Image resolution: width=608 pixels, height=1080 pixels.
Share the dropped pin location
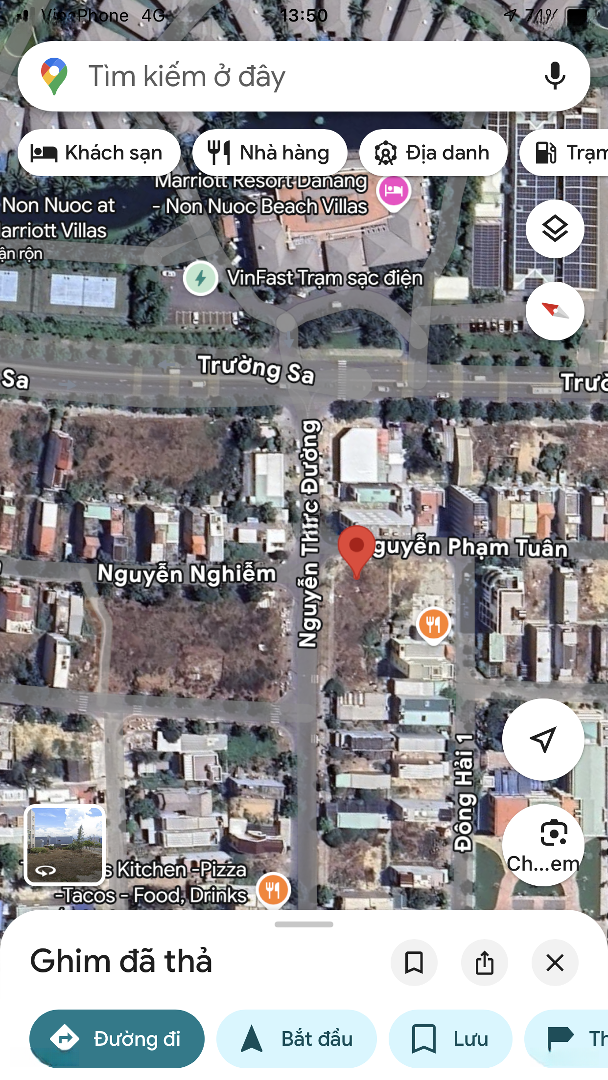(x=485, y=963)
